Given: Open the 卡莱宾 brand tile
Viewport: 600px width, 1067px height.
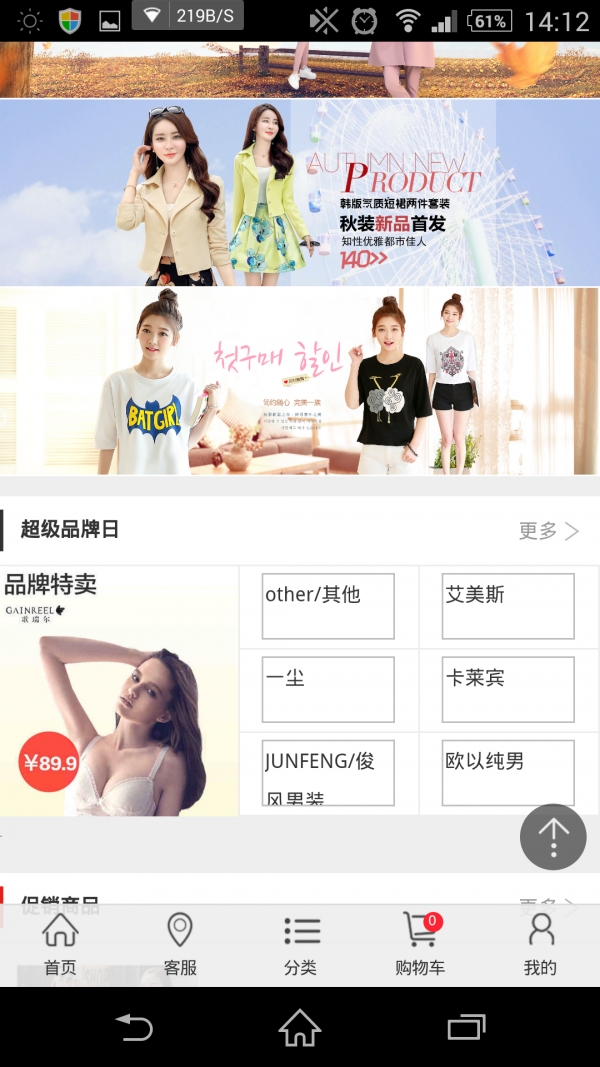Looking at the screenshot, I should click(508, 689).
